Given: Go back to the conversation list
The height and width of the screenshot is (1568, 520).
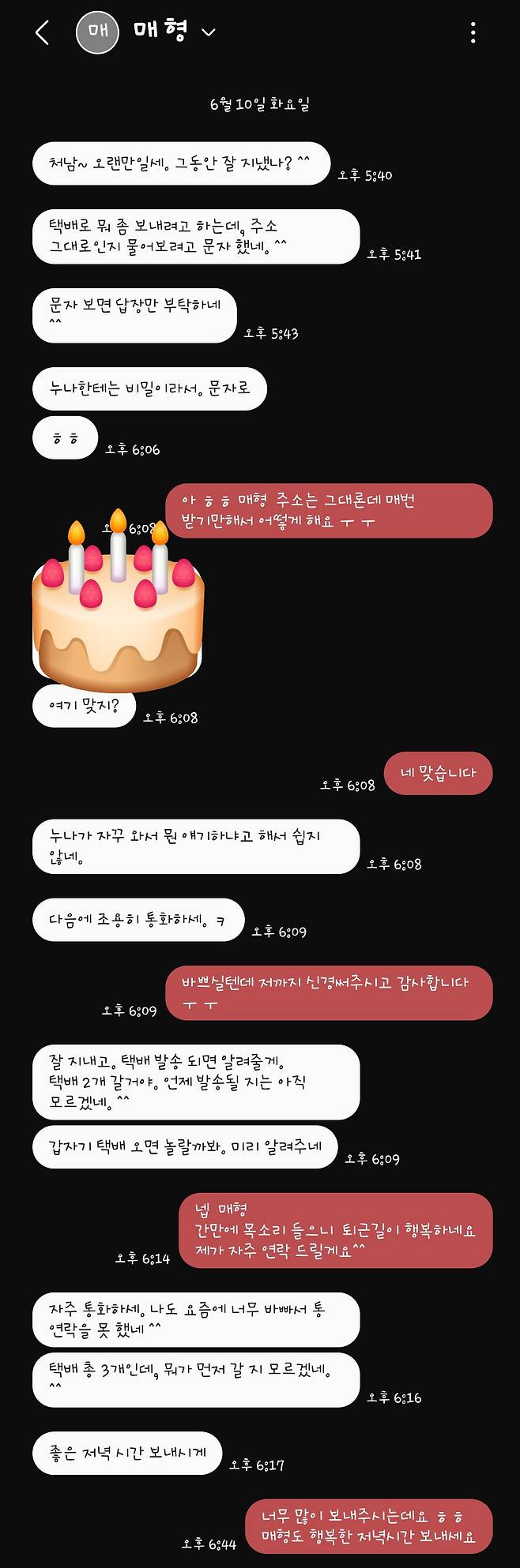Looking at the screenshot, I should [43, 32].
